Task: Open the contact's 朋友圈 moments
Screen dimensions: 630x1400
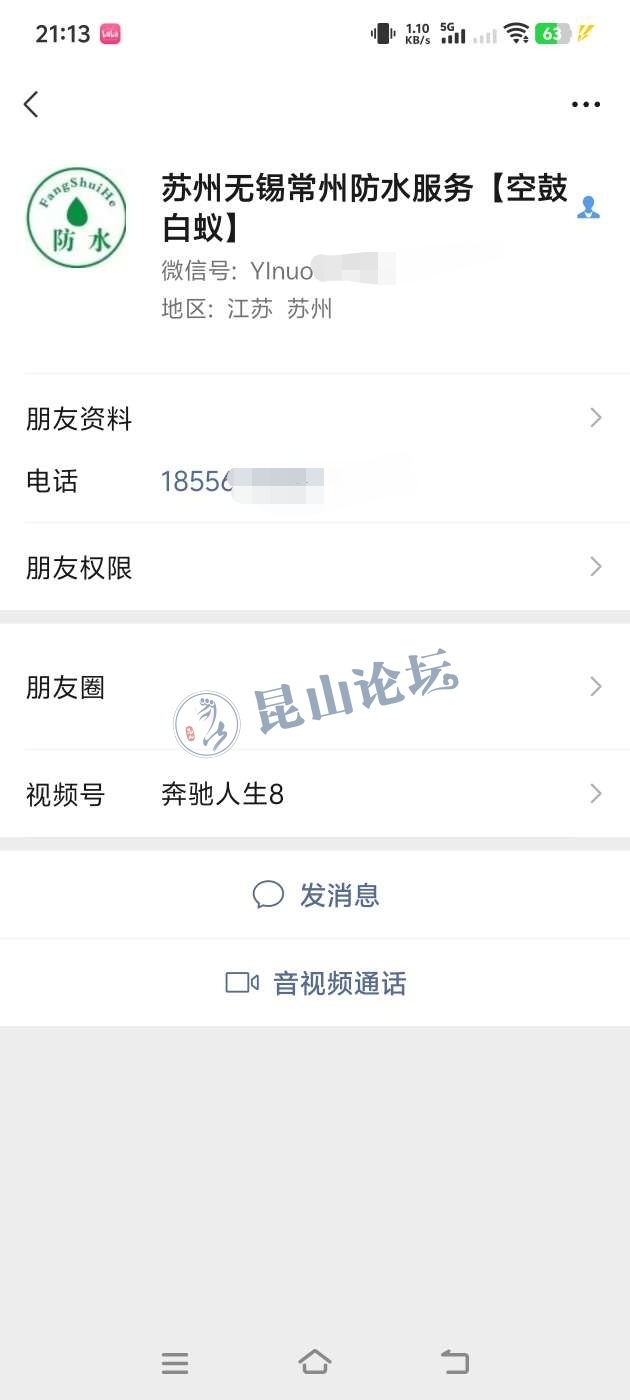Action: click(x=314, y=687)
